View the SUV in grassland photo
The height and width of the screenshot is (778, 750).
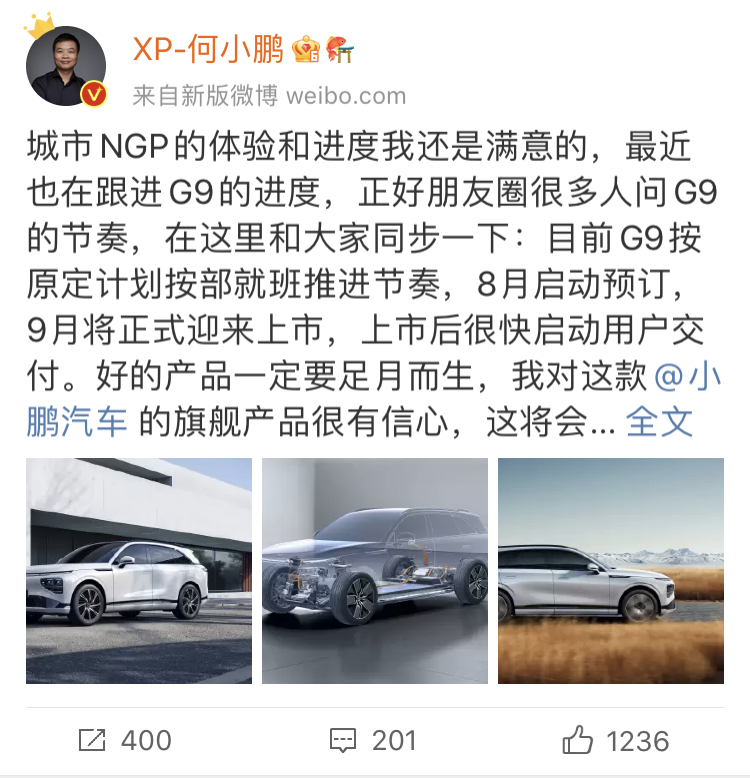coord(610,571)
